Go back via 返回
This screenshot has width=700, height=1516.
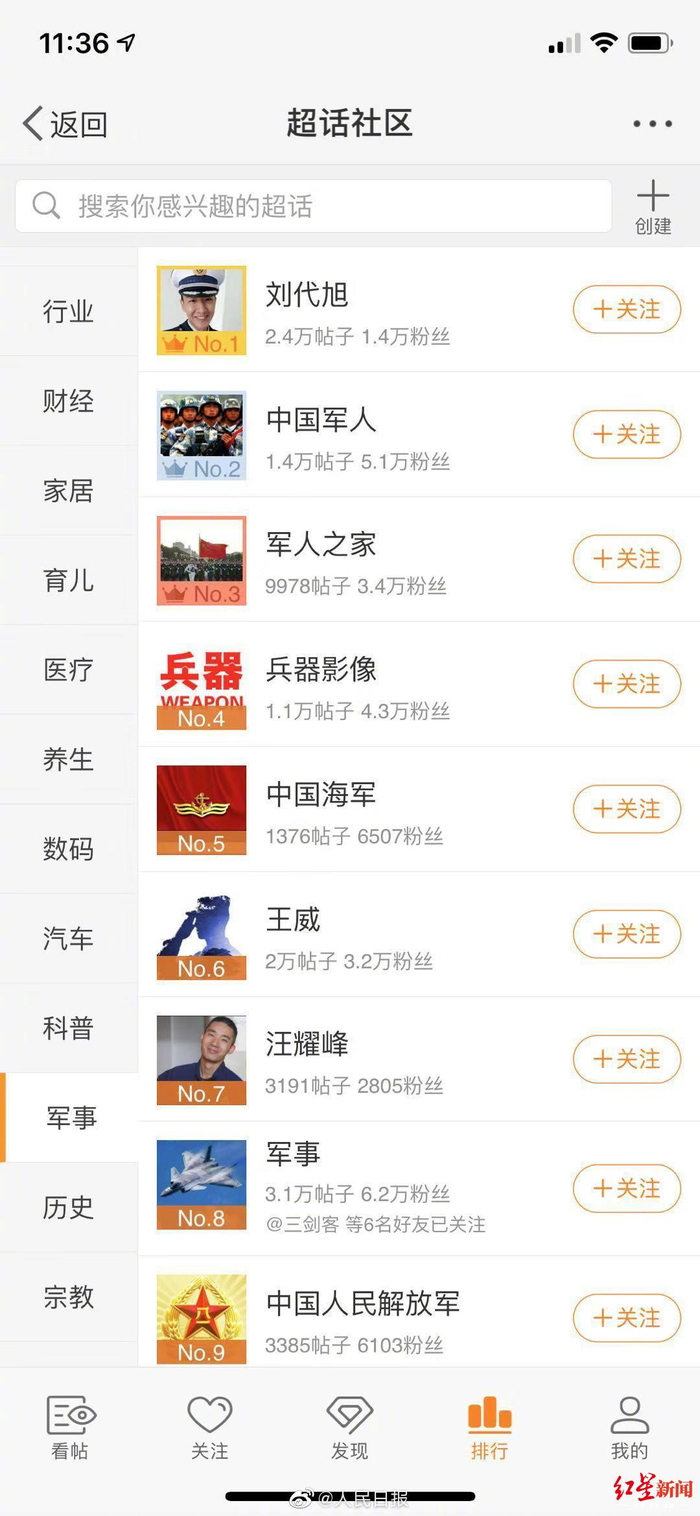click(x=65, y=124)
